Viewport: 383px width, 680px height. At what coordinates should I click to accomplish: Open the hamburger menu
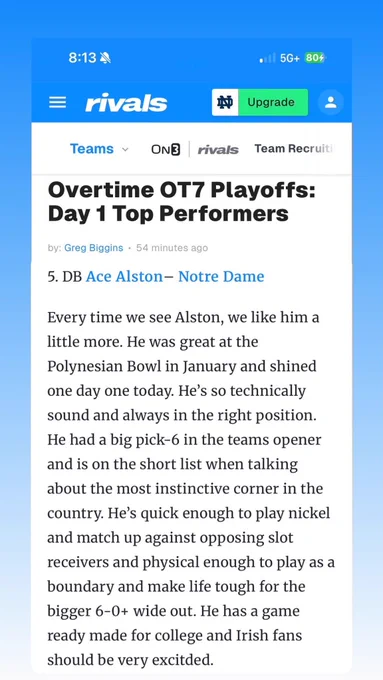click(x=57, y=103)
